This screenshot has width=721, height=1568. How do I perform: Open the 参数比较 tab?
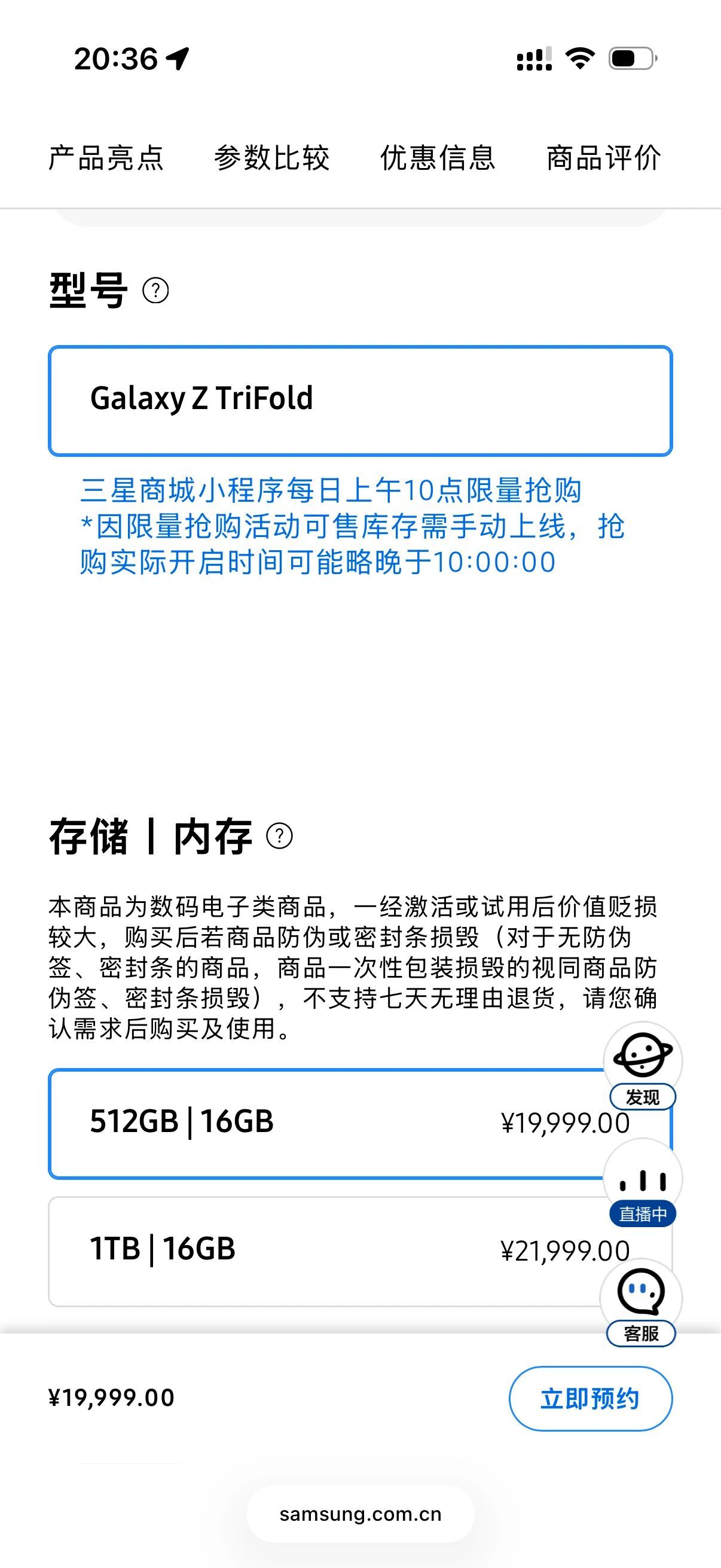click(x=271, y=158)
